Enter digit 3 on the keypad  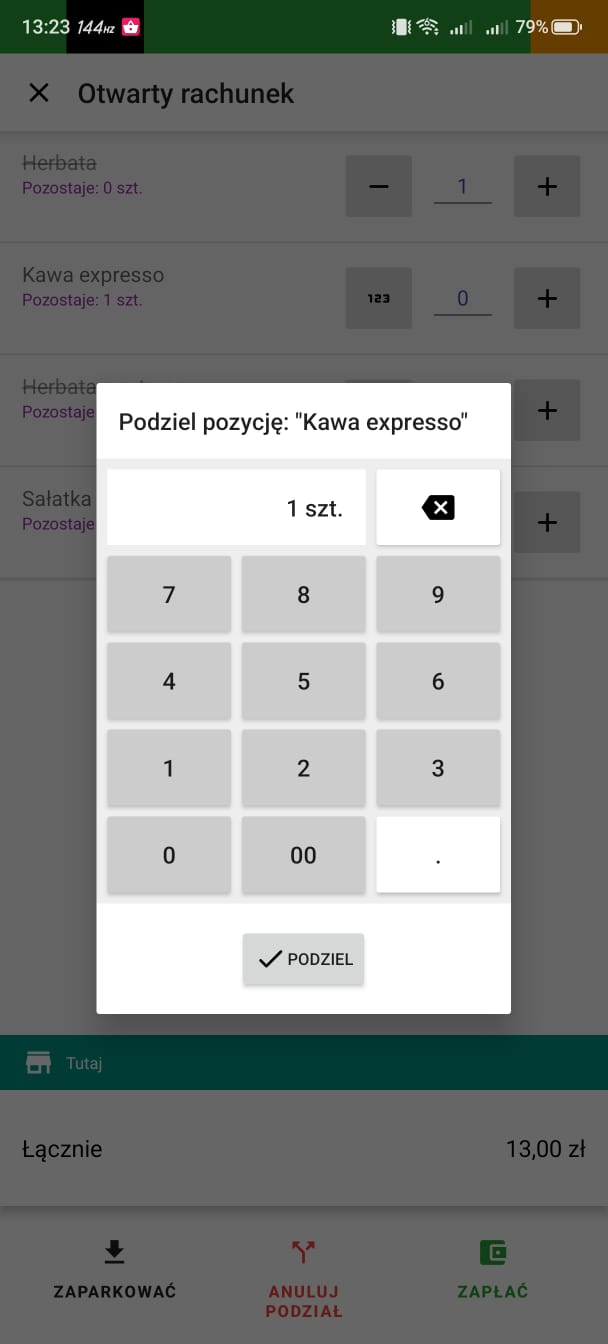coord(438,768)
